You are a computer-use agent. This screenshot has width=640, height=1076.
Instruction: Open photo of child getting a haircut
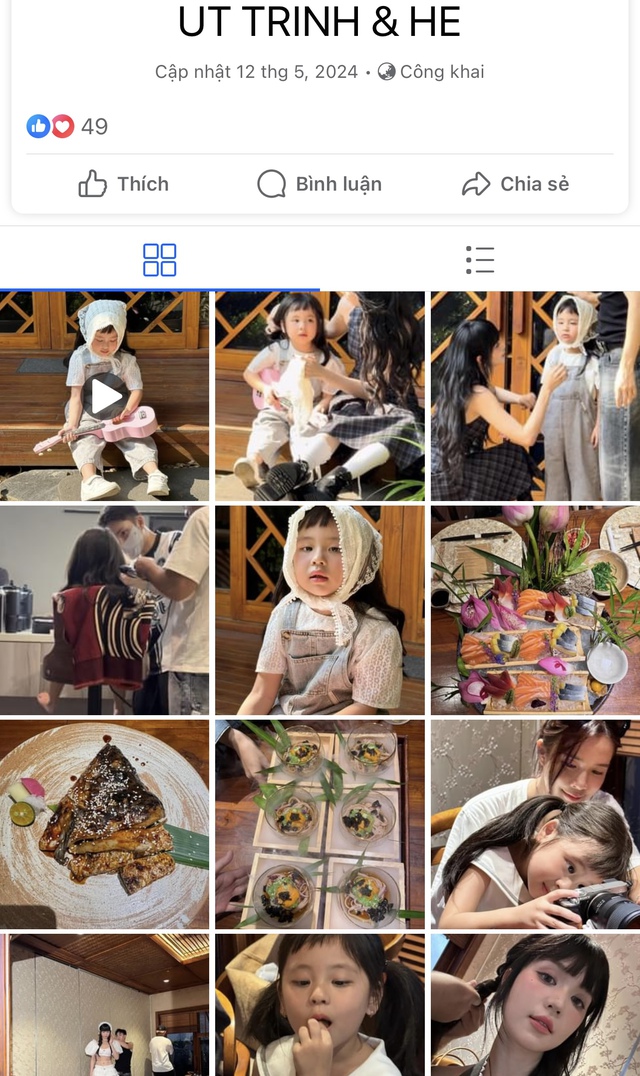pyautogui.click(x=104, y=609)
